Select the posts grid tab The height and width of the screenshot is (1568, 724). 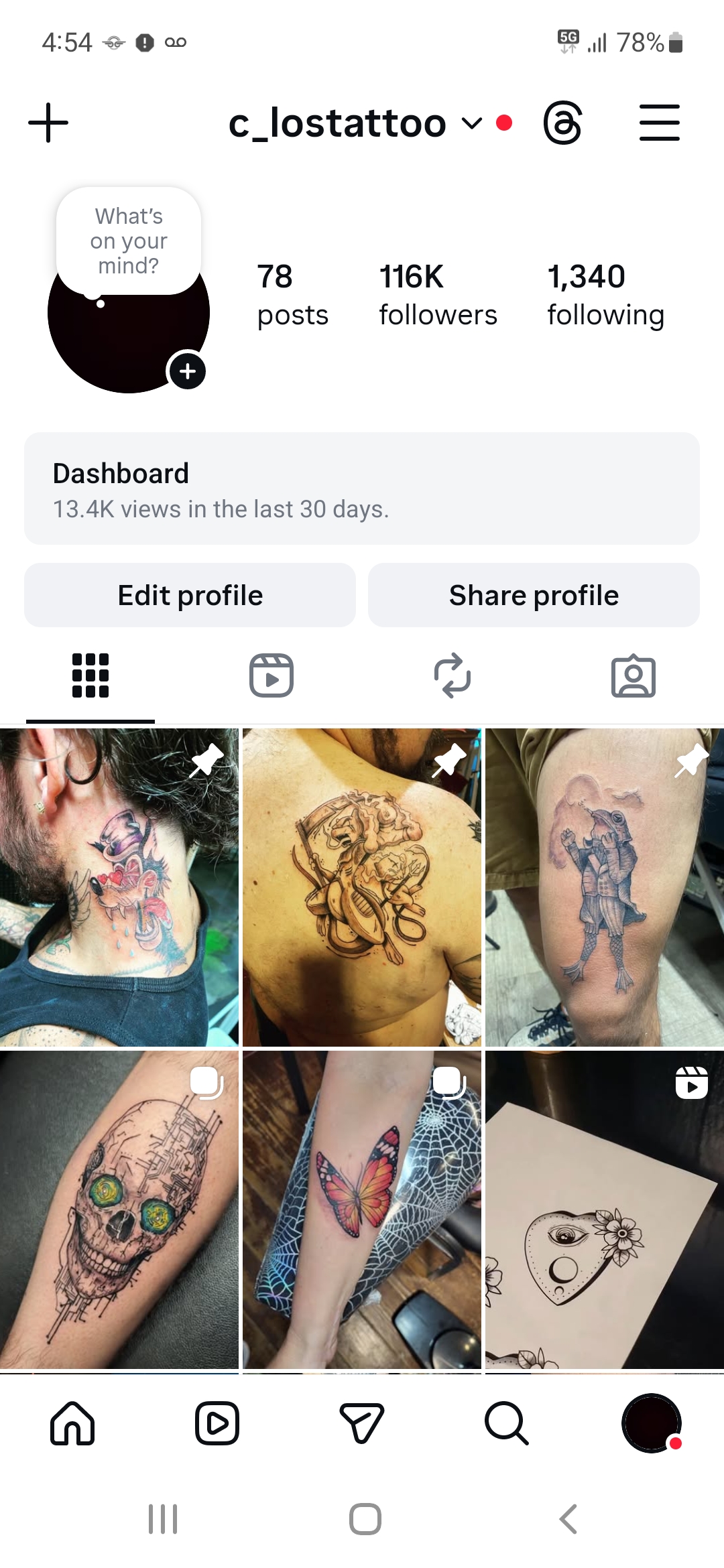[x=90, y=675]
